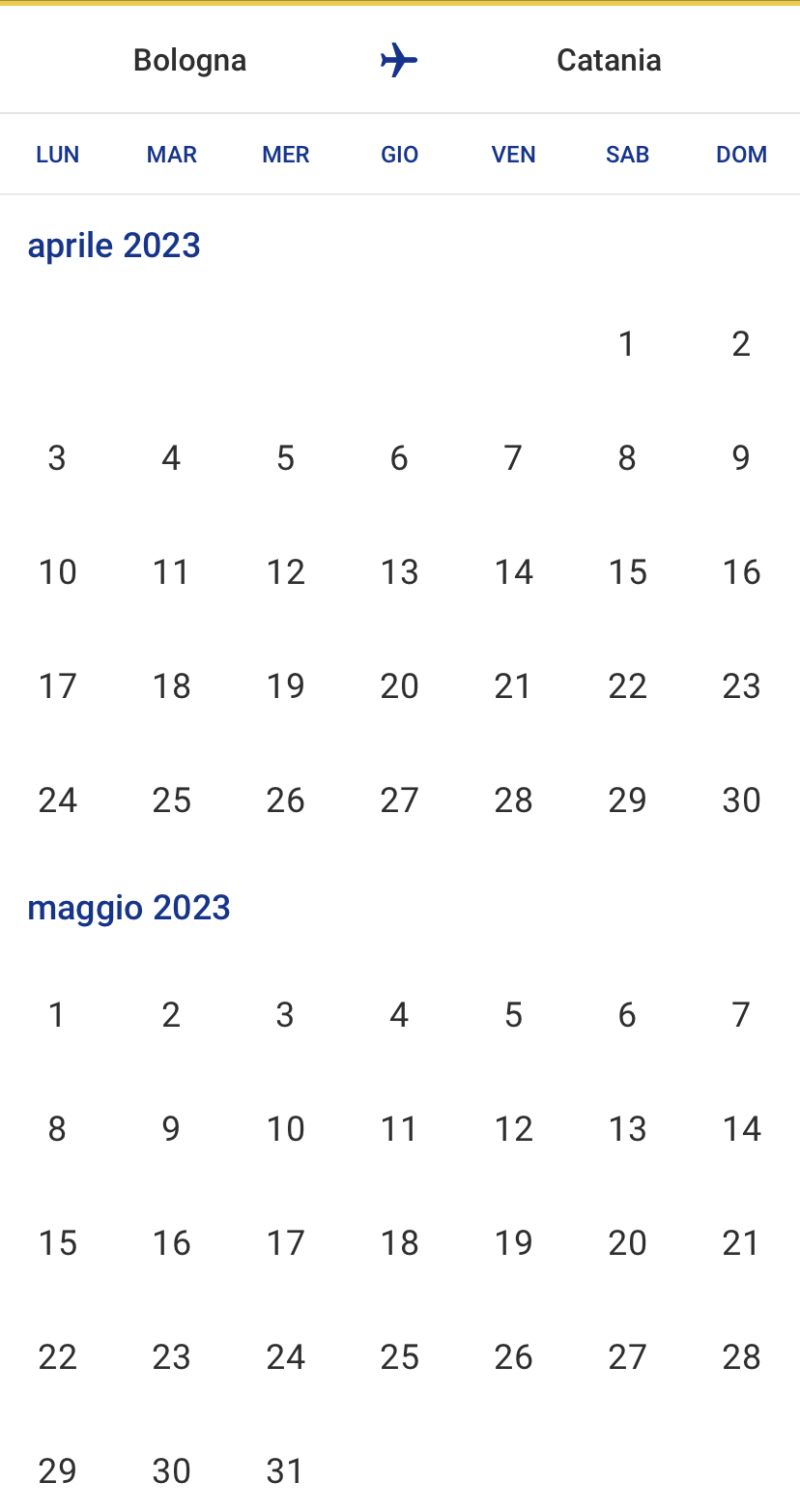The width and height of the screenshot is (800, 1512).
Task: Choose 22 maggio 2023
Action: point(57,1357)
